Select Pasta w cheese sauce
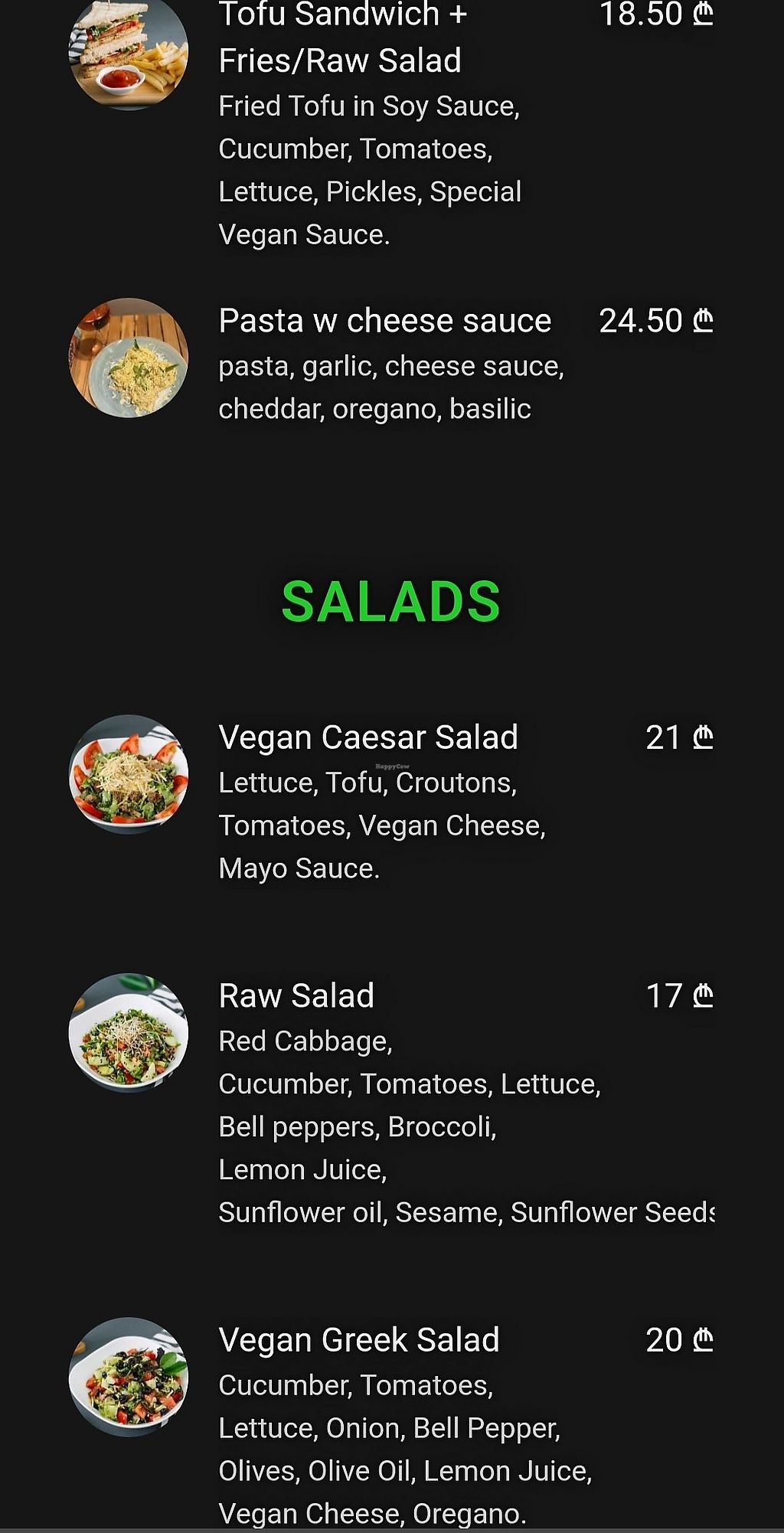Image resolution: width=784 pixels, height=1533 pixels. pyautogui.click(x=384, y=321)
